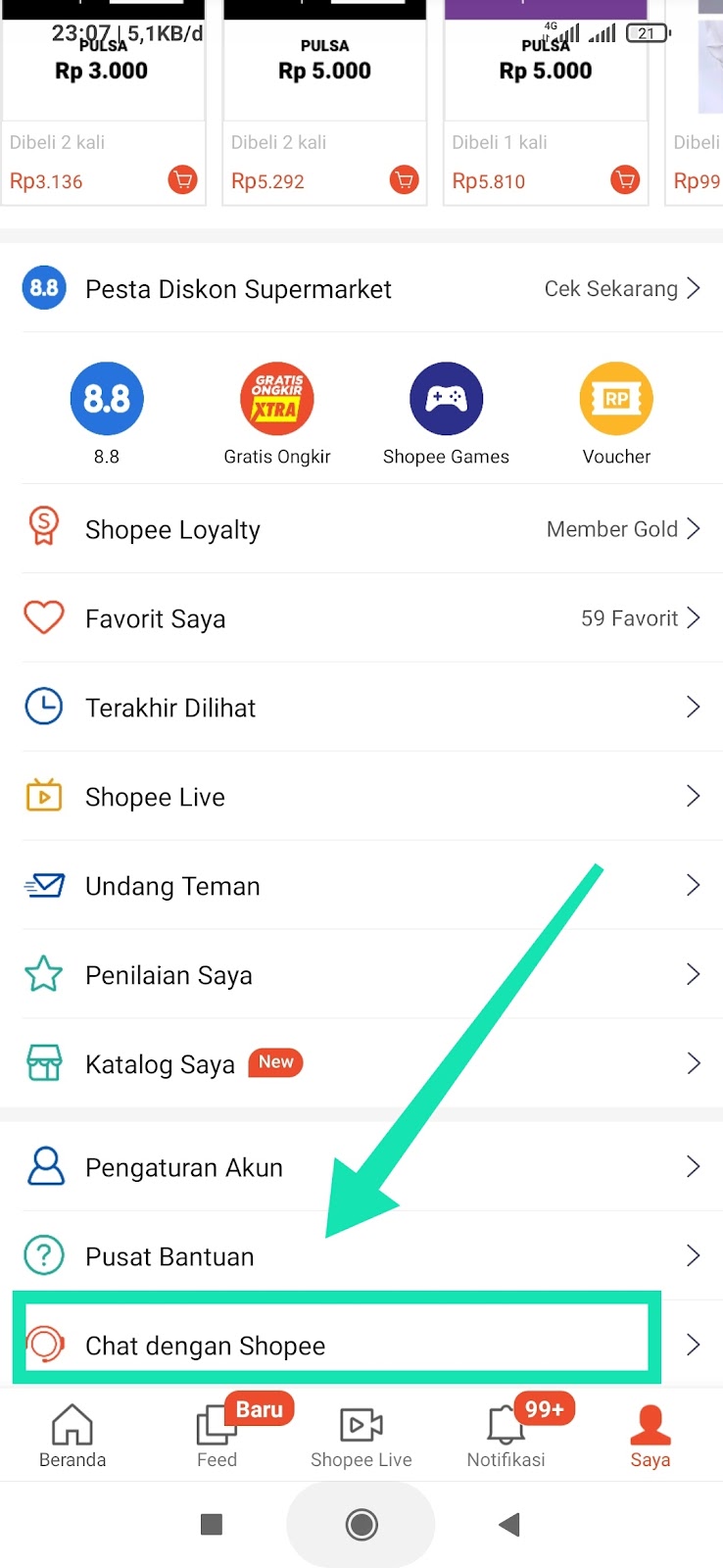Open Terakhir Dilihat

pos(361,708)
